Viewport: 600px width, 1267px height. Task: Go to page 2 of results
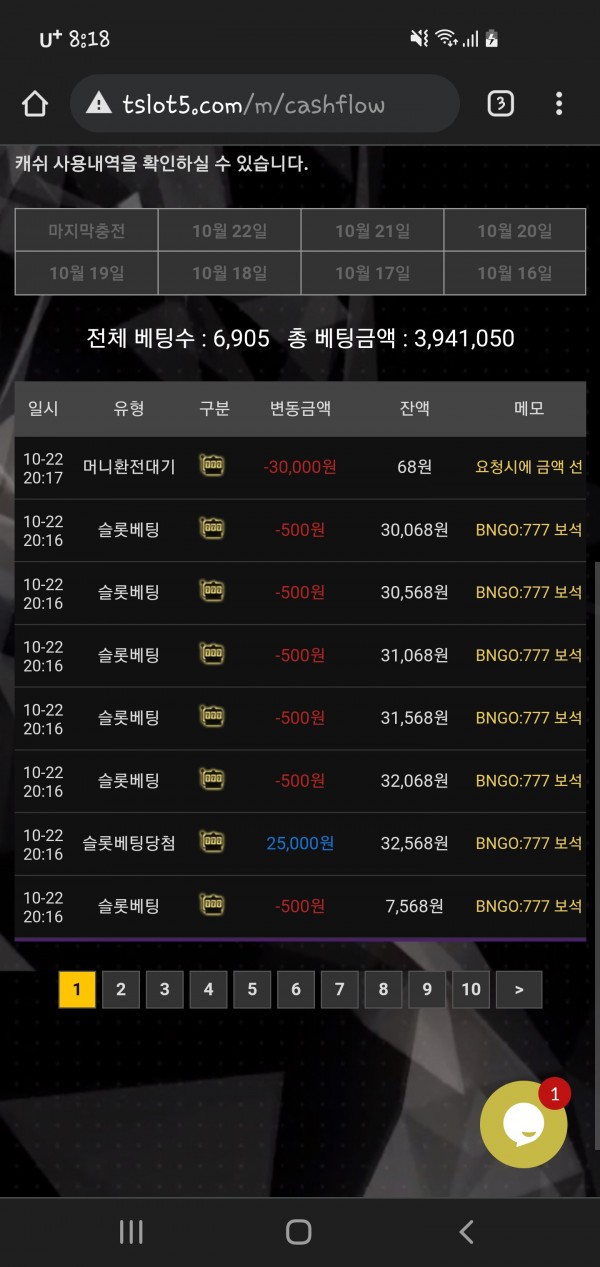pyautogui.click(x=121, y=989)
